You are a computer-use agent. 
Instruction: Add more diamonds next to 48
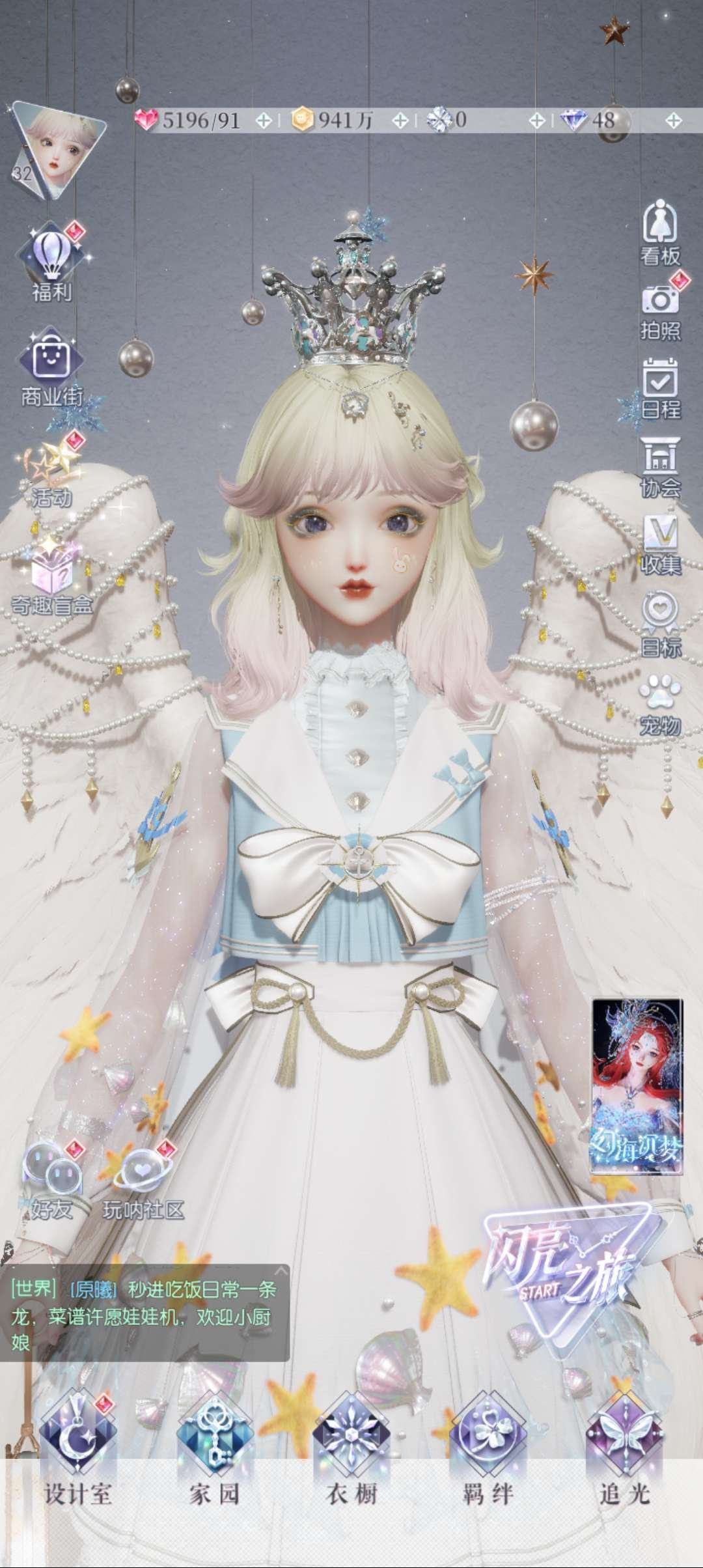tap(674, 120)
